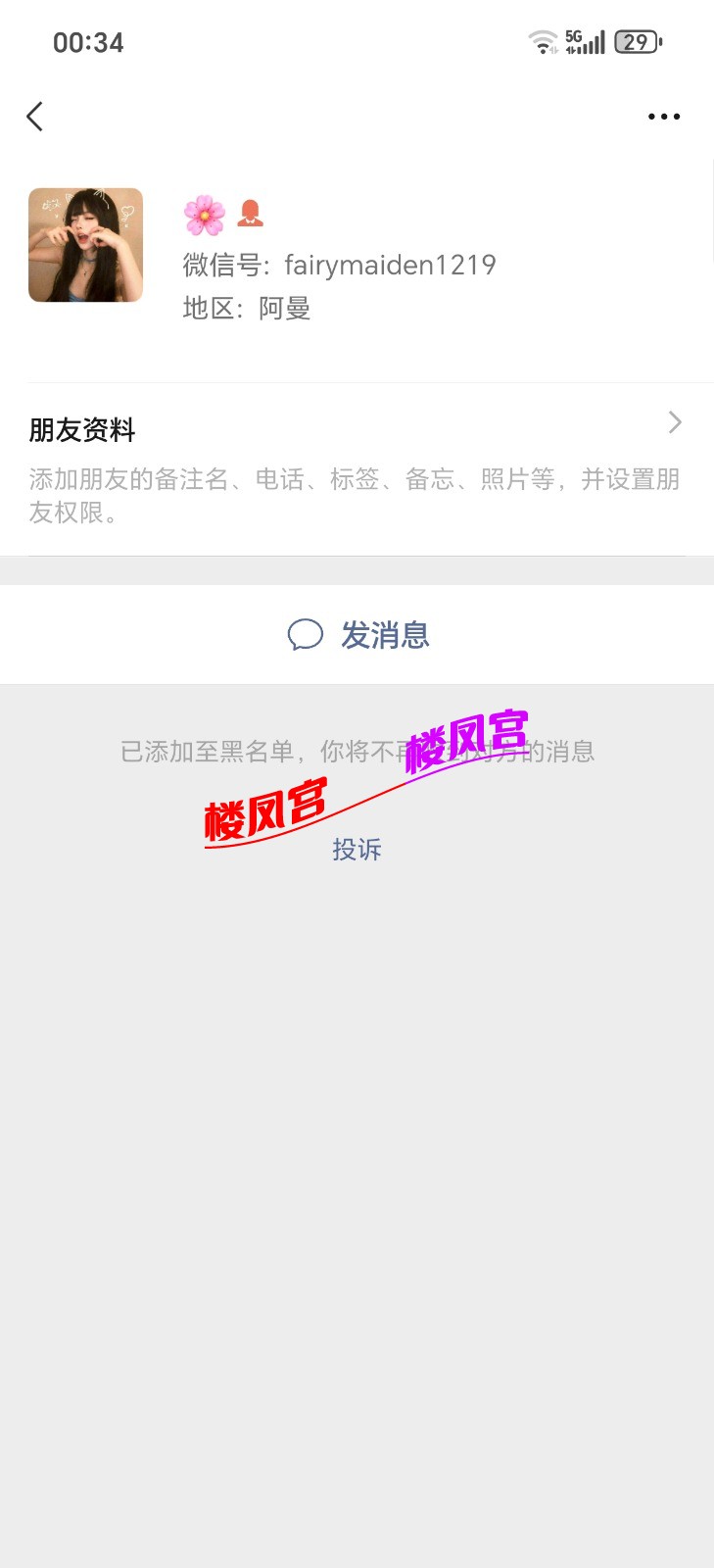Tap the 投诉 complaint link
This screenshot has width=714, height=1568.
tap(357, 849)
